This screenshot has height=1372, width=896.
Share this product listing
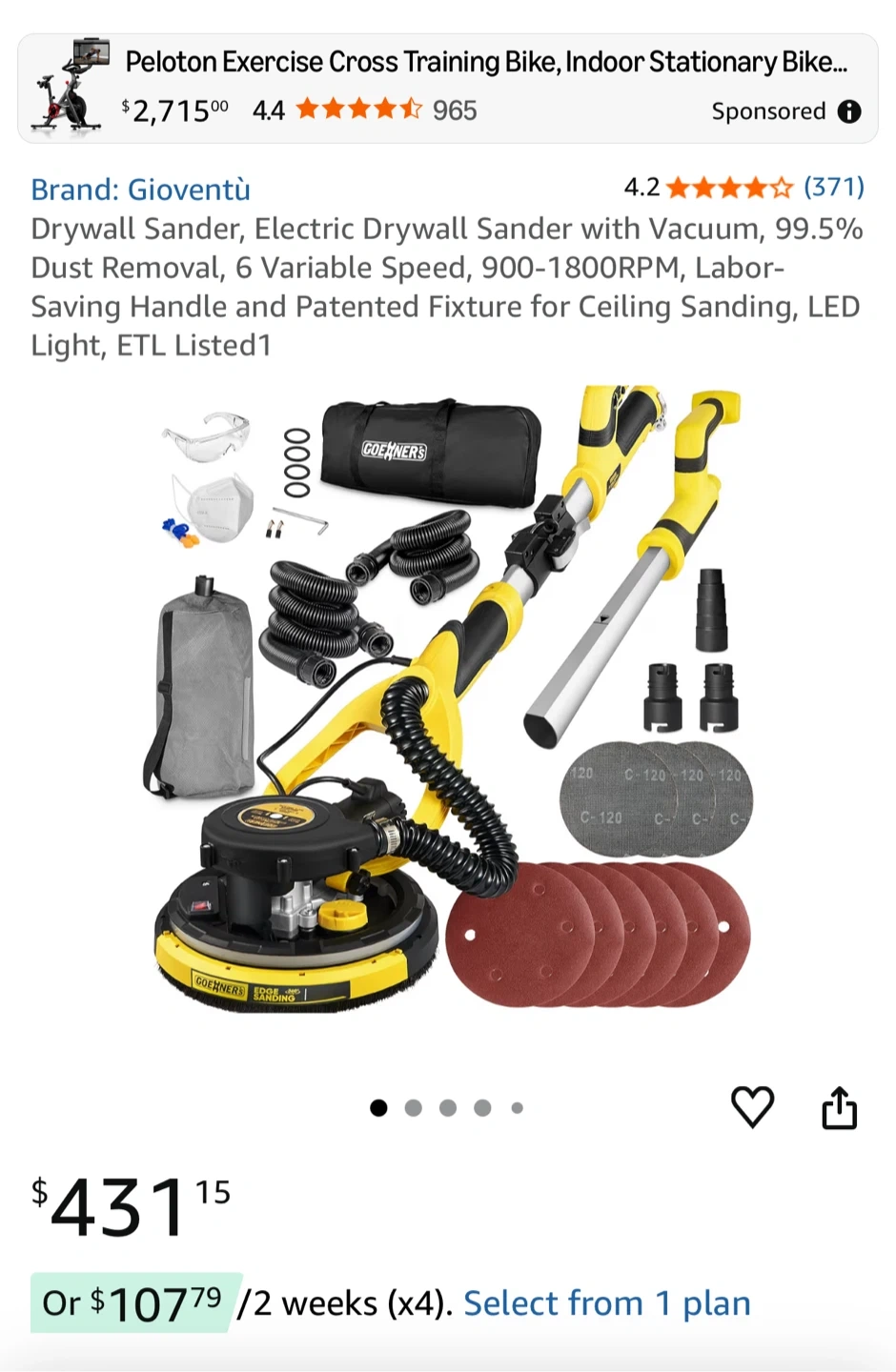click(x=839, y=1107)
